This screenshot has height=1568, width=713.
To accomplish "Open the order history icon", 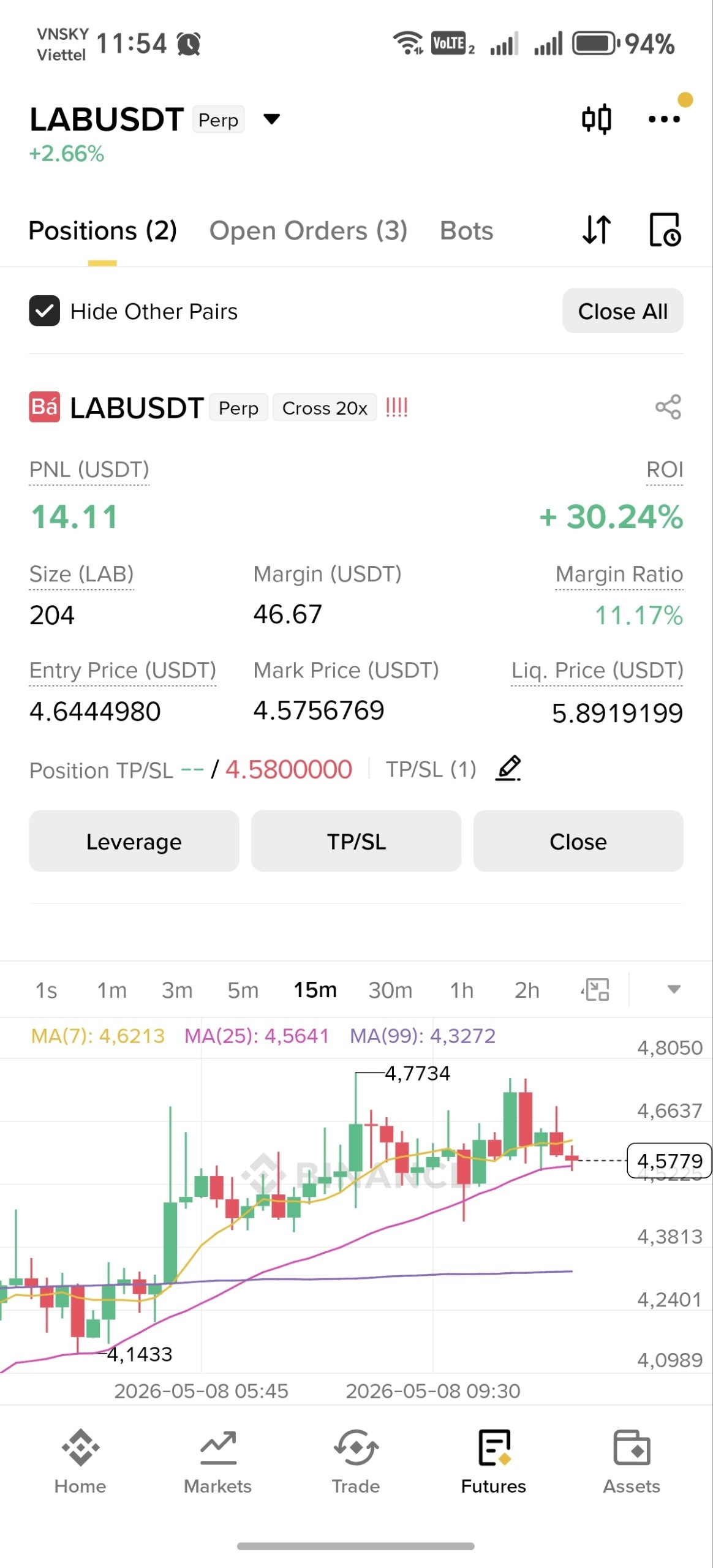I will coord(665,230).
